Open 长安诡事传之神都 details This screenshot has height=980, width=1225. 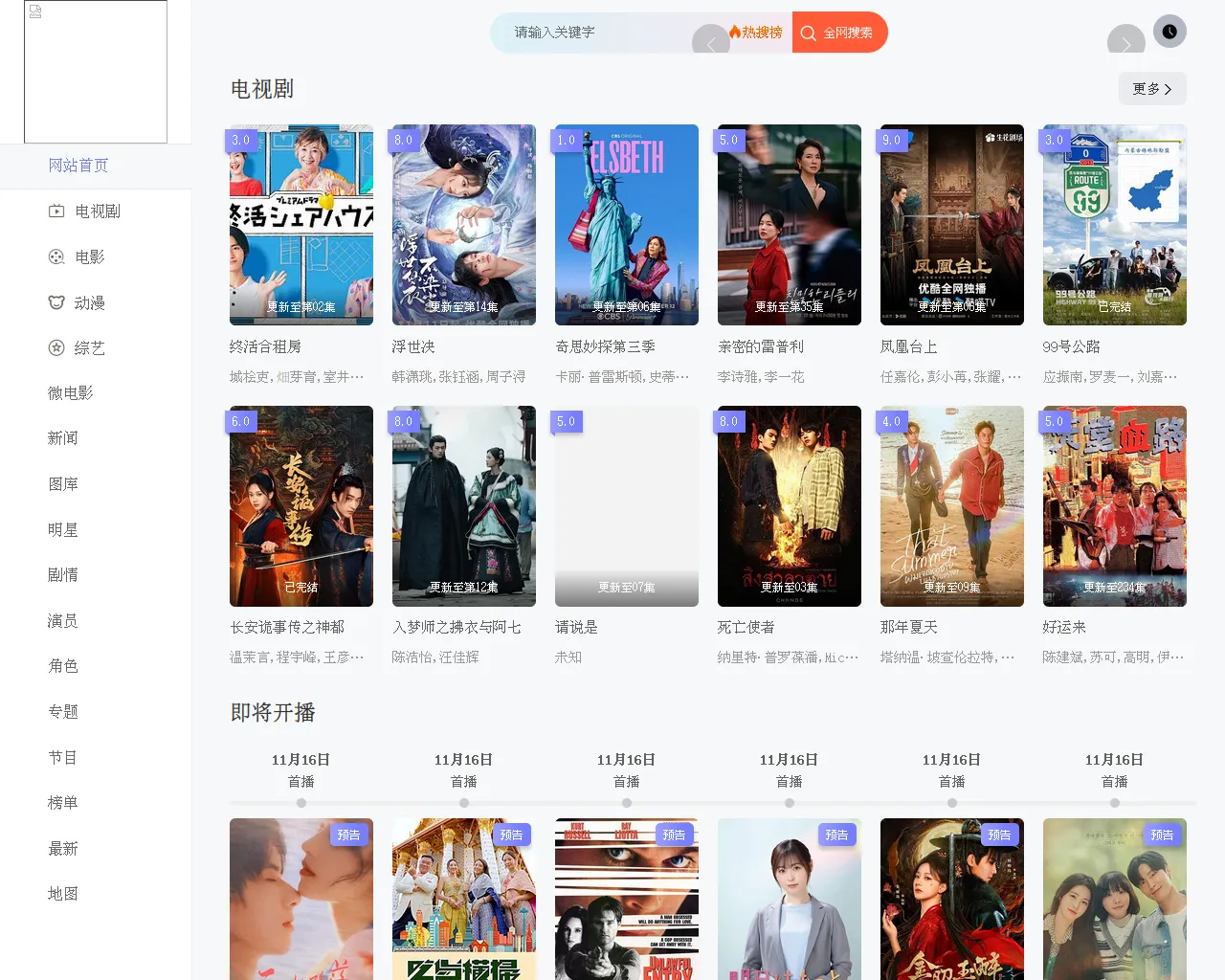pyautogui.click(x=301, y=506)
